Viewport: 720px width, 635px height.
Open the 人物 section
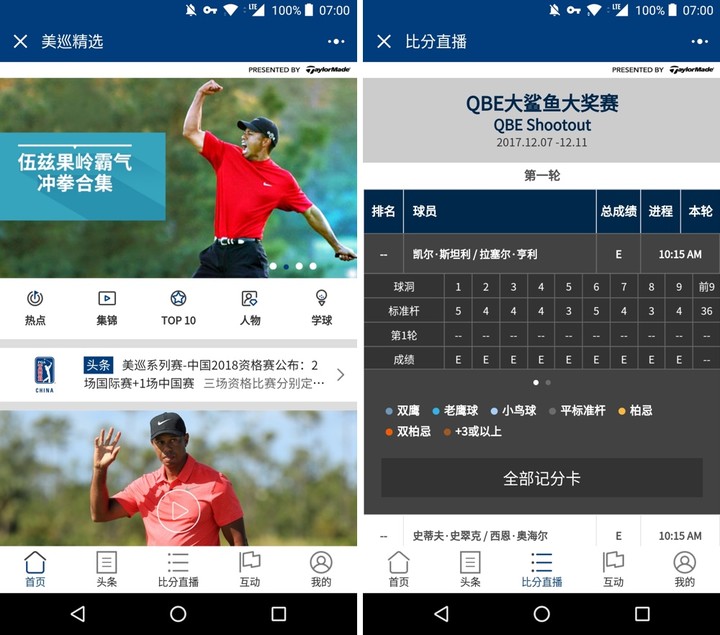click(250, 307)
